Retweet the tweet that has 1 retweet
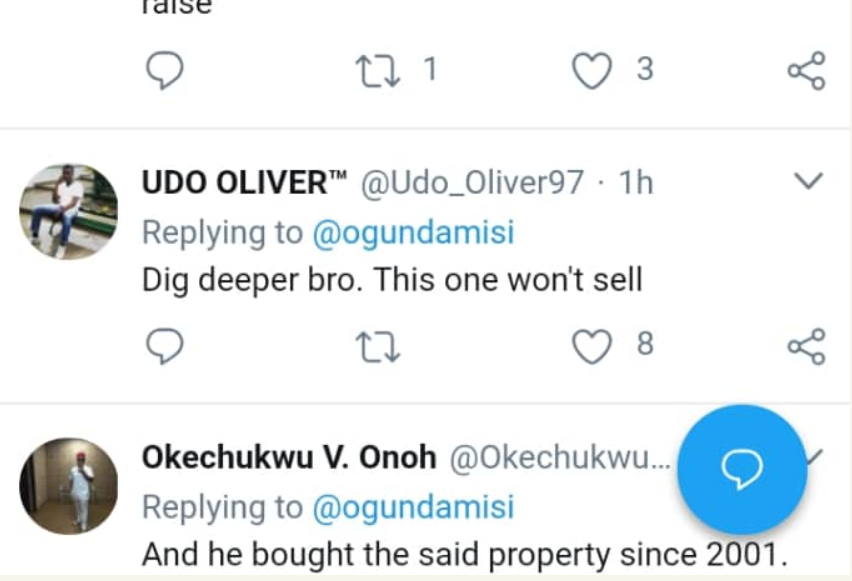 tap(377, 71)
